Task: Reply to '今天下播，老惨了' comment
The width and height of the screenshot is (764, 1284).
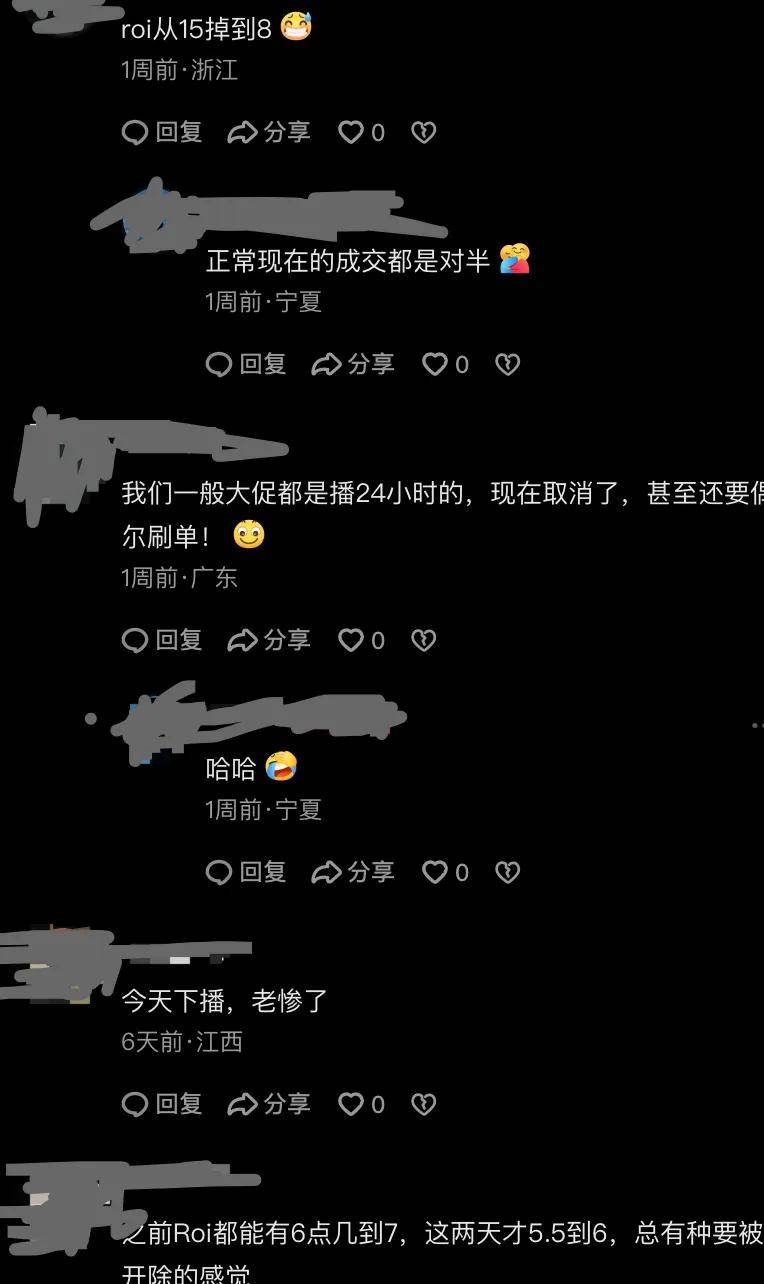Action: pos(161,1104)
